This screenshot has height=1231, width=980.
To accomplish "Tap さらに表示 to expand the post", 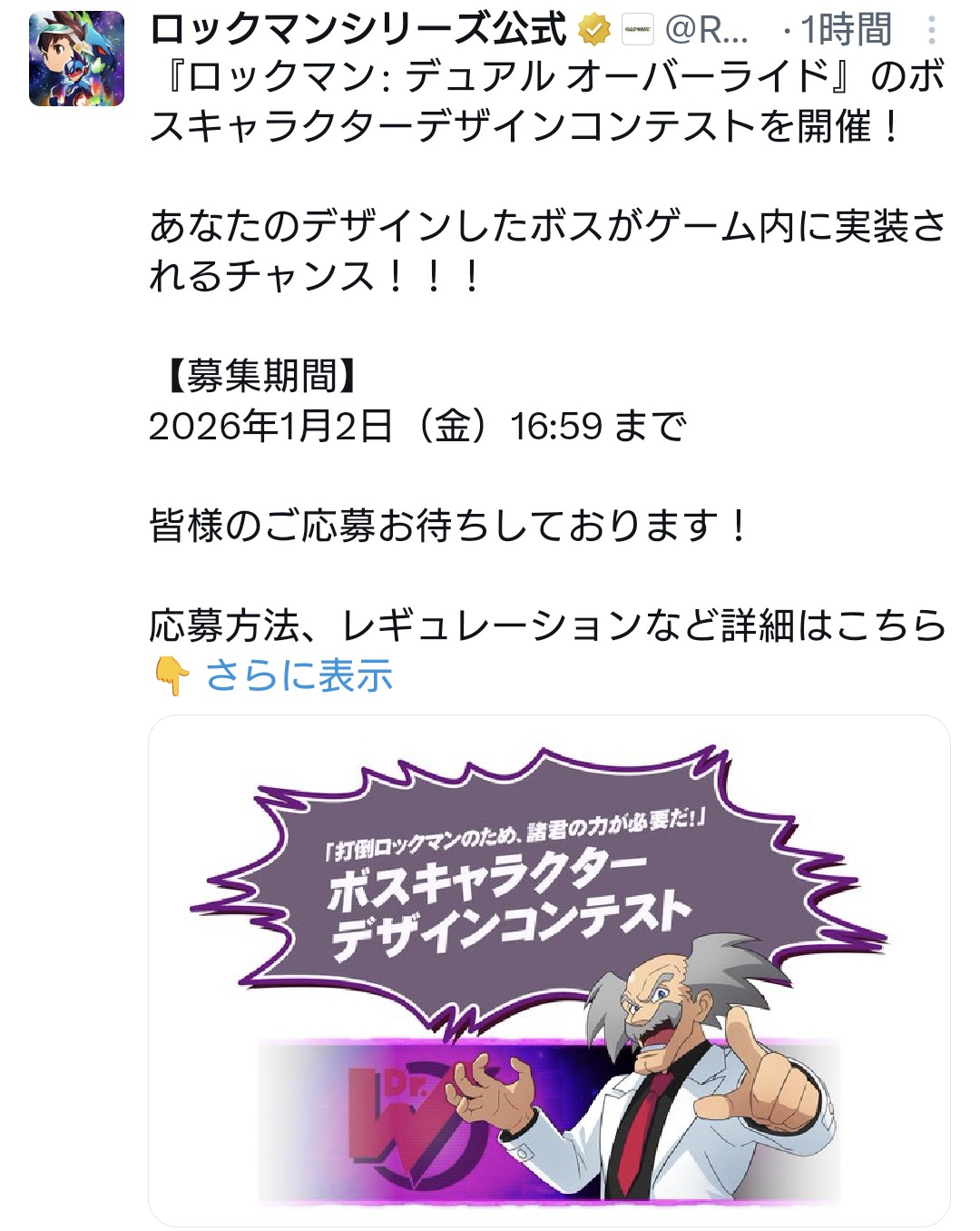I will [299, 676].
